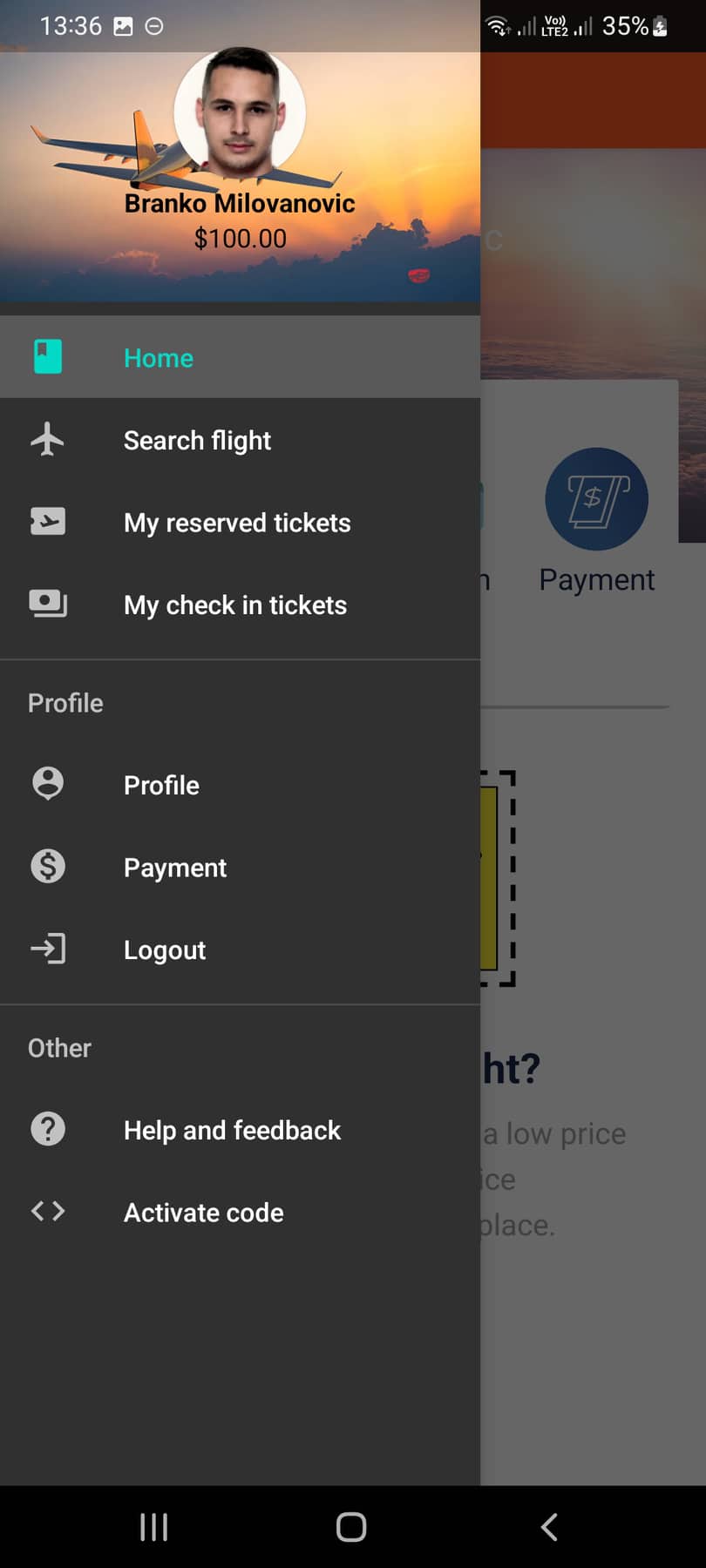Select Home from the navigation drawer
This screenshot has height=1568, width=706.
(x=158, y=357)
